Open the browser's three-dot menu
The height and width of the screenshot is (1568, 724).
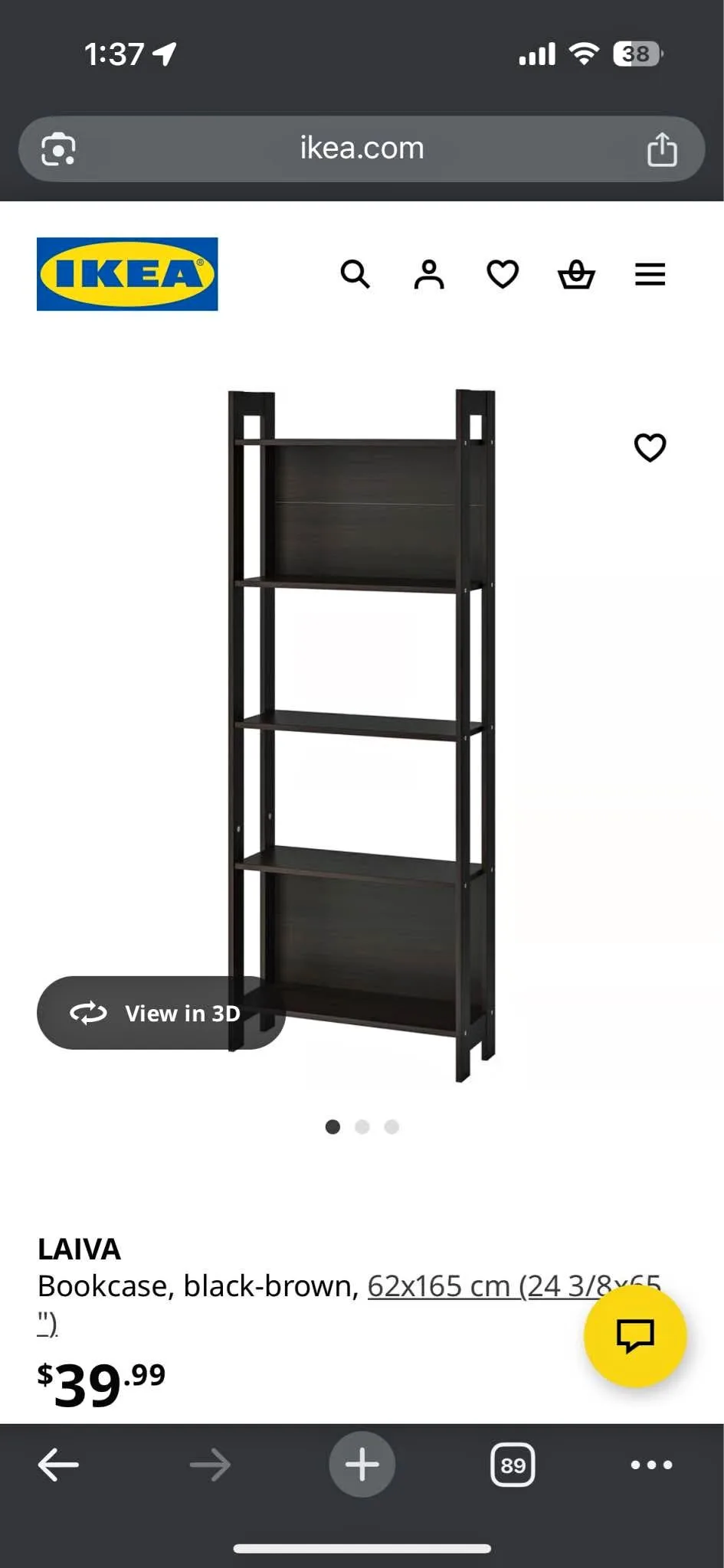651,1465
